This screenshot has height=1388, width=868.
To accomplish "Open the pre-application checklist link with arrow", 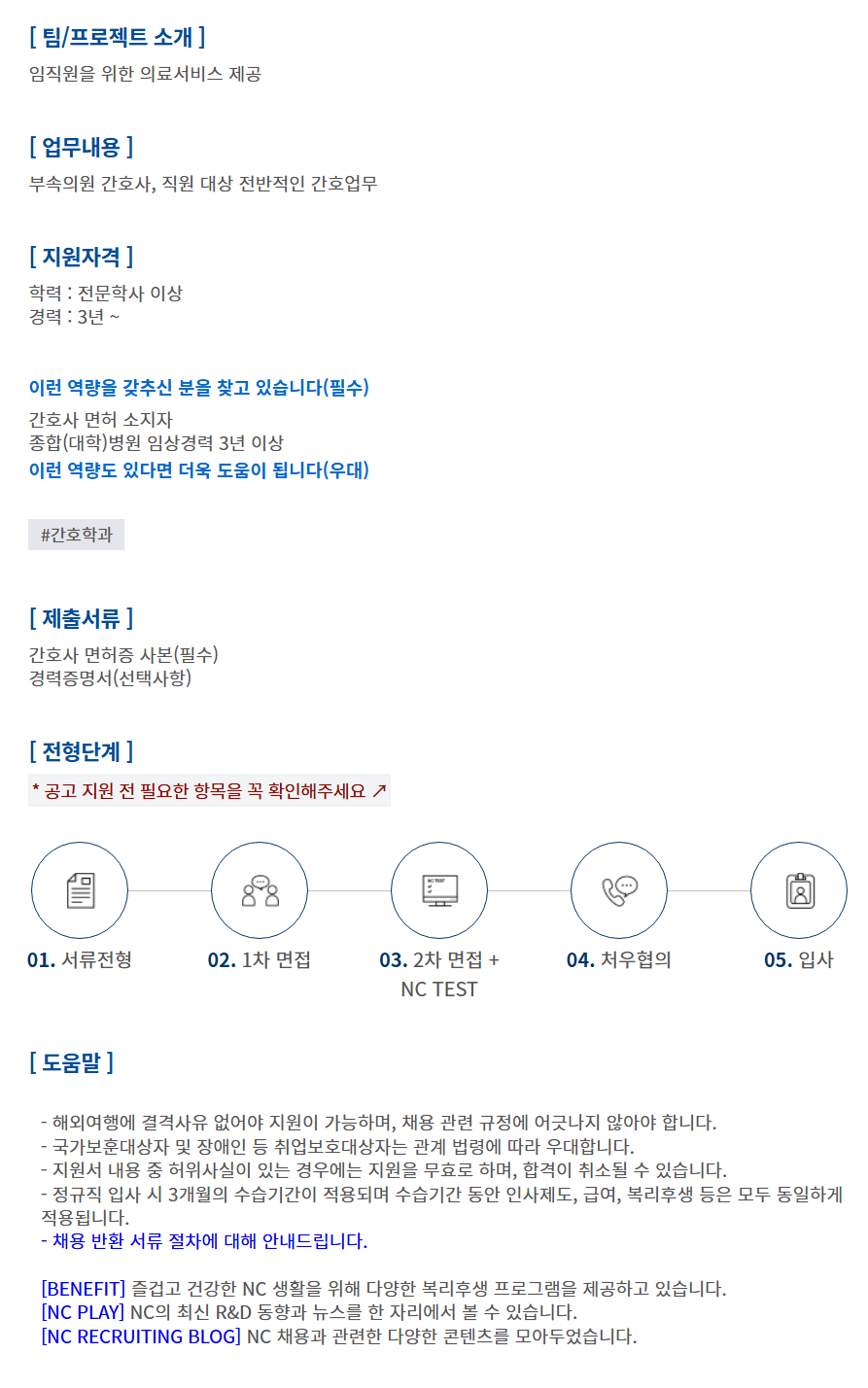I will pyautogui.click(x=209, y=791).
